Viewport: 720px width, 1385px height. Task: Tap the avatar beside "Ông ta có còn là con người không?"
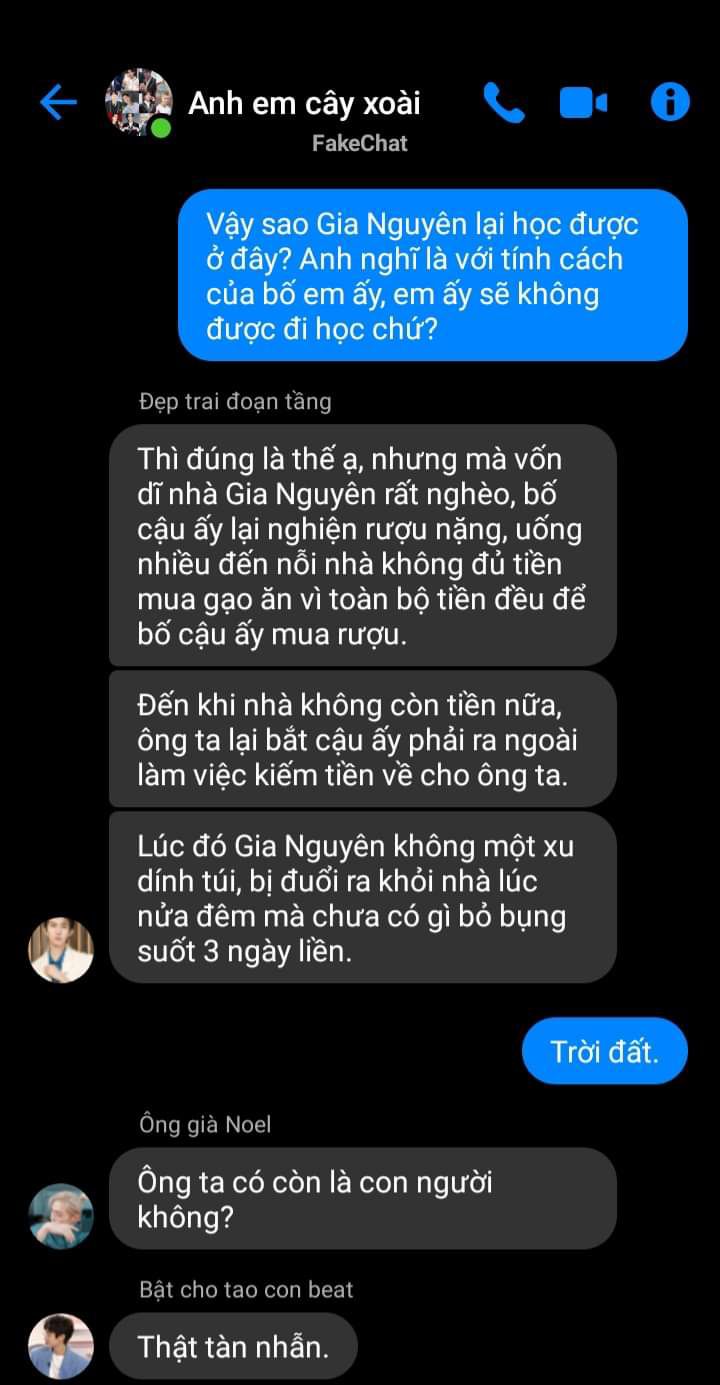(61, 1216)
